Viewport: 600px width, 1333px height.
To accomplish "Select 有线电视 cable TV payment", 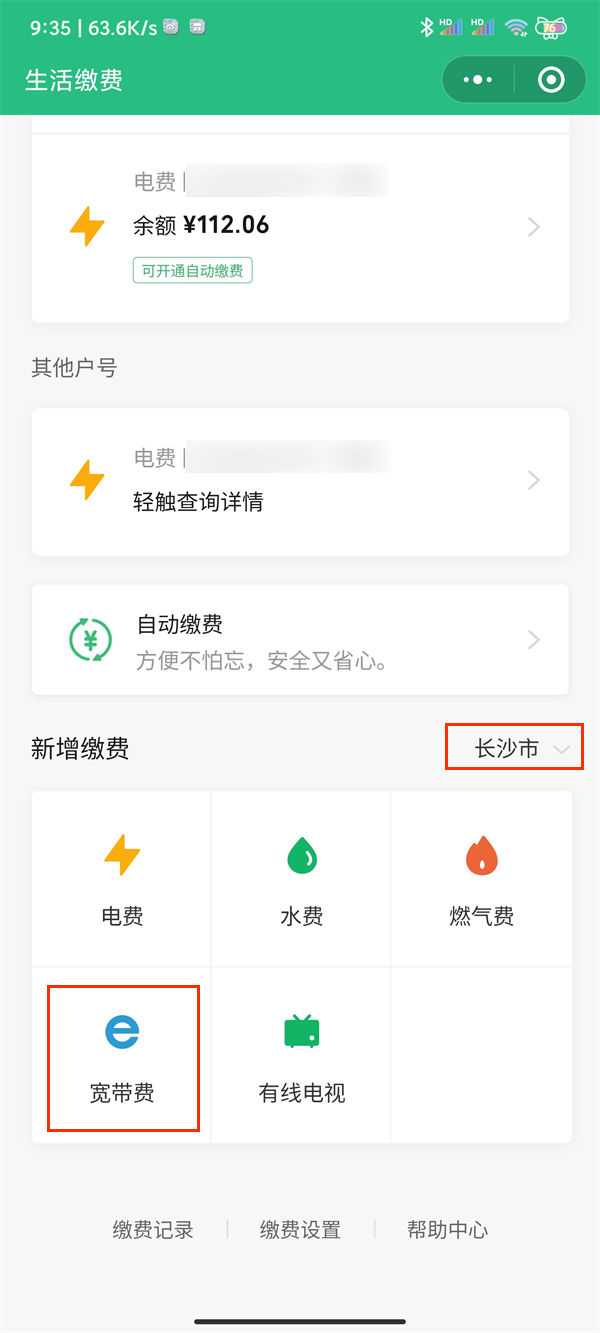I will pos(301,1056).
